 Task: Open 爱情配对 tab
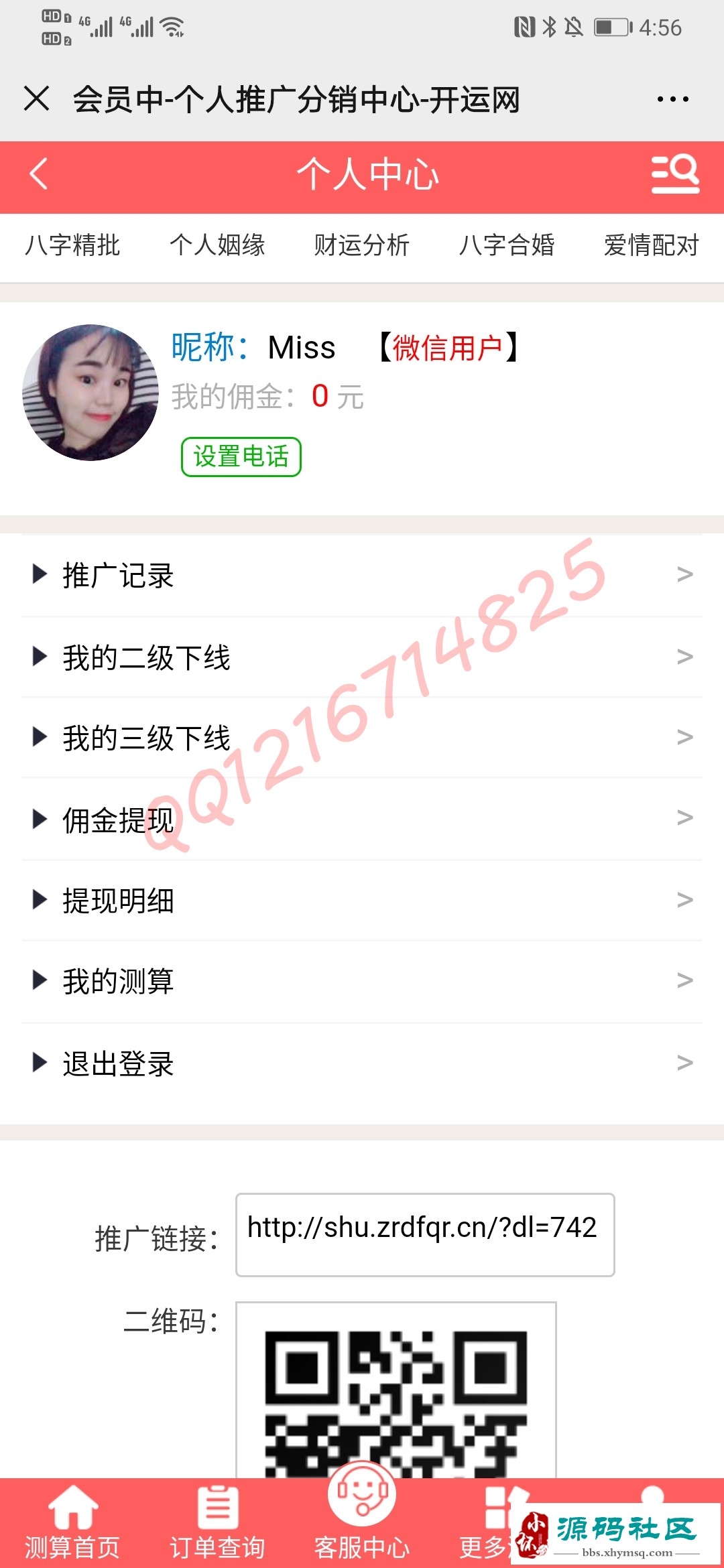pos(651,245)
